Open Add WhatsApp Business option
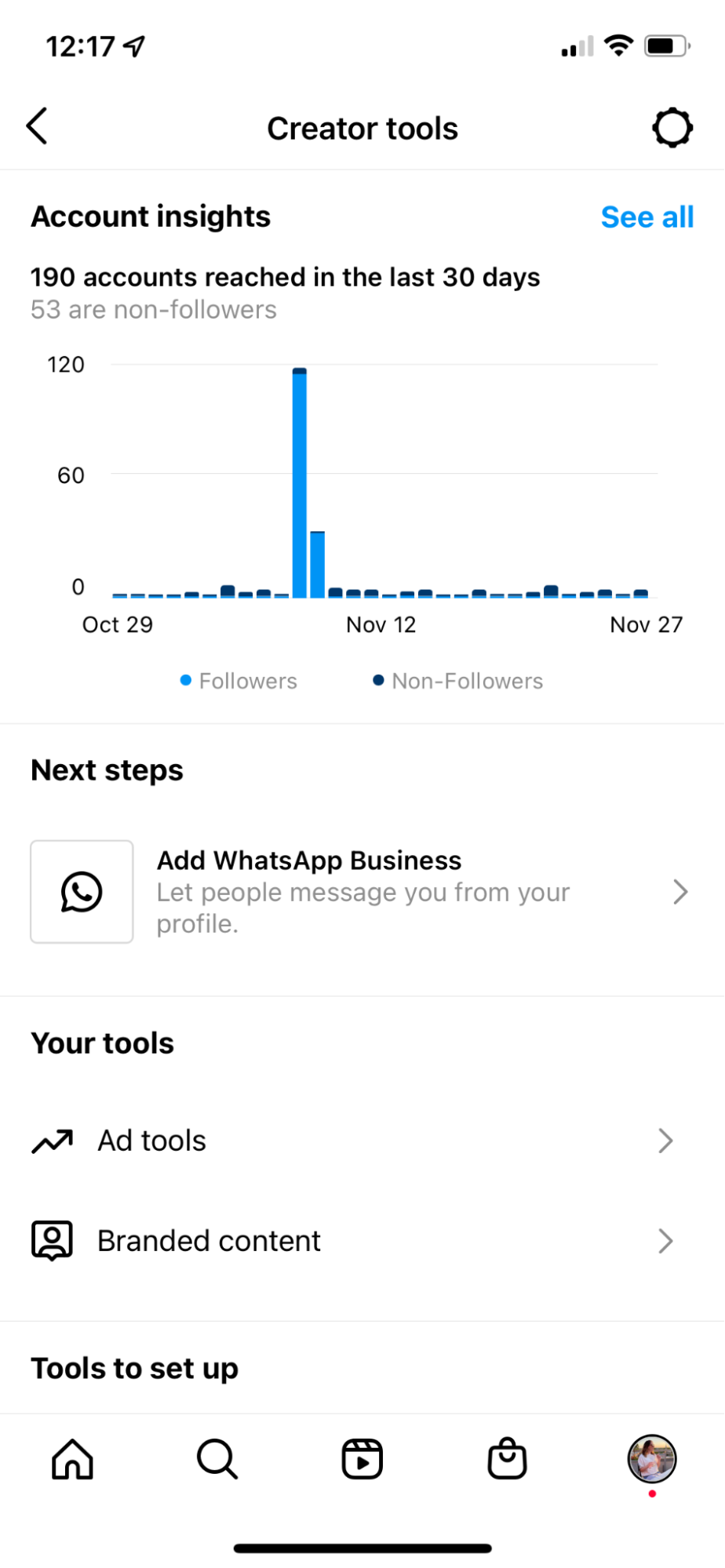 pyautogui.click(x=362, y=892)
